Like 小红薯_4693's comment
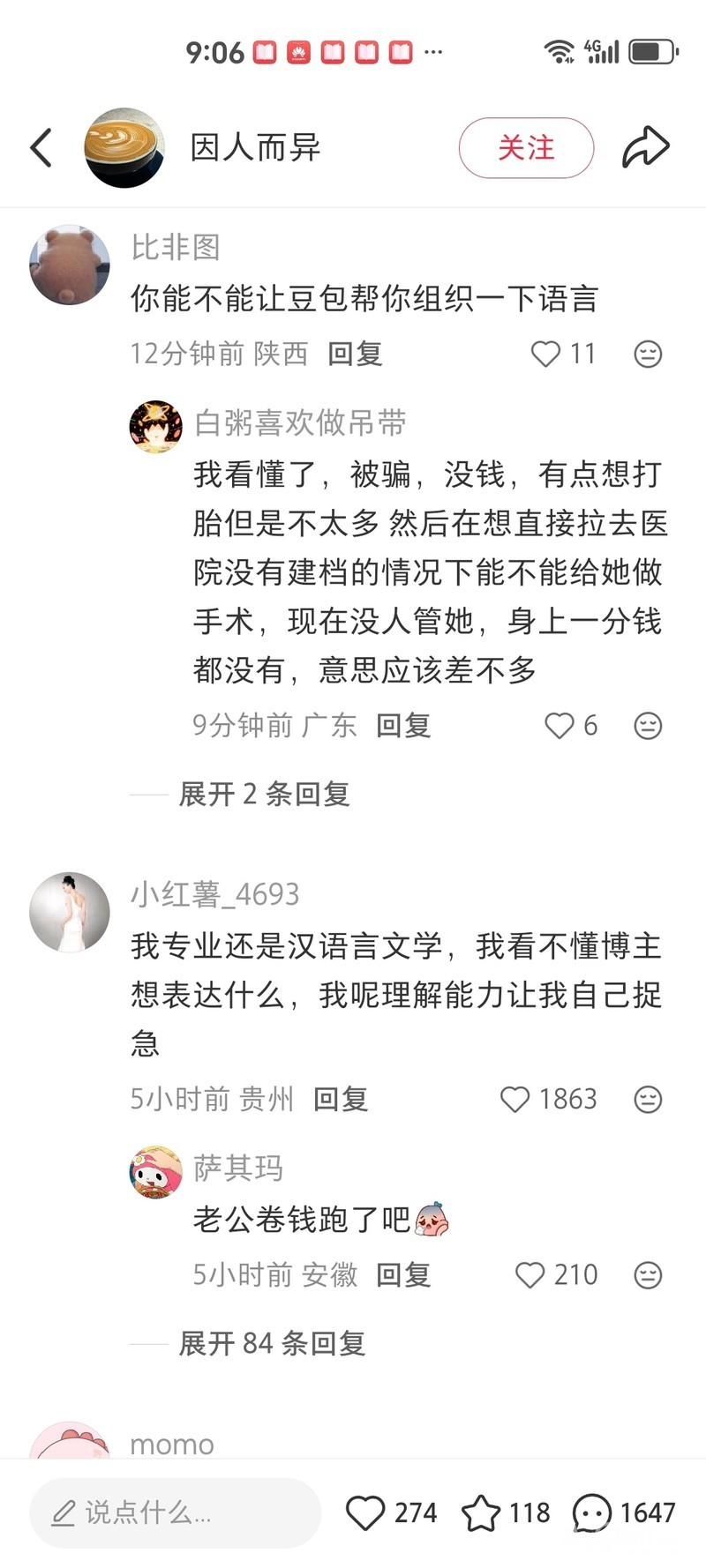This screenshot has width=706, height=1568. pos(515,1099)
